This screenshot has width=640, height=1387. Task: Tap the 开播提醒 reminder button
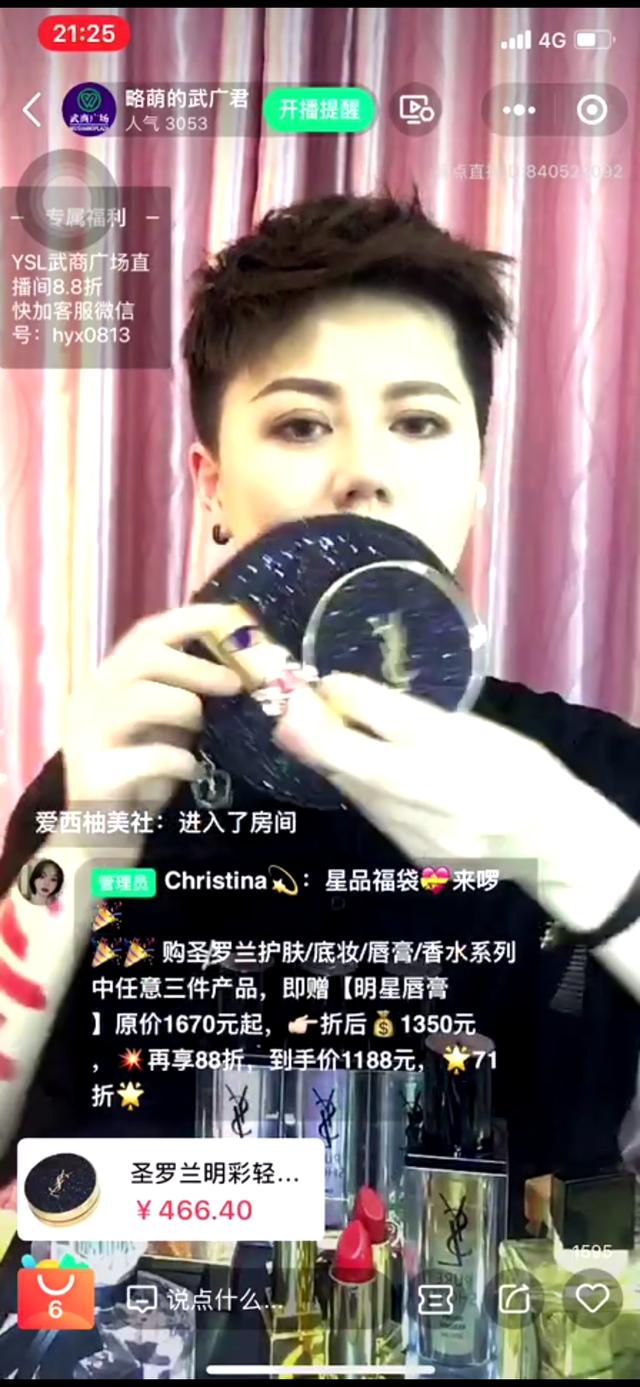(x=319, y=110)
